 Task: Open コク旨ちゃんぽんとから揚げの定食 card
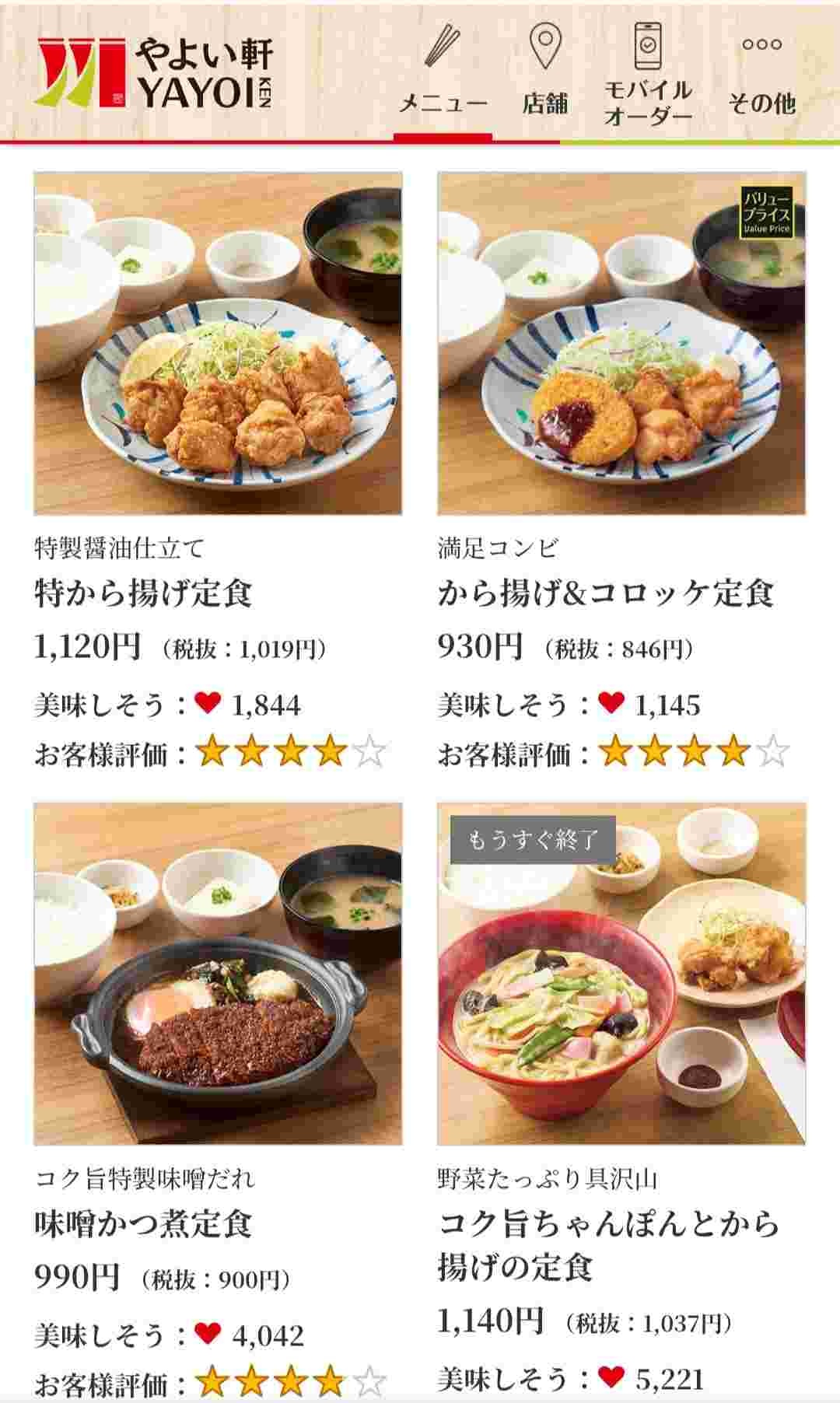pyautogui.click(x=621, y=974)
